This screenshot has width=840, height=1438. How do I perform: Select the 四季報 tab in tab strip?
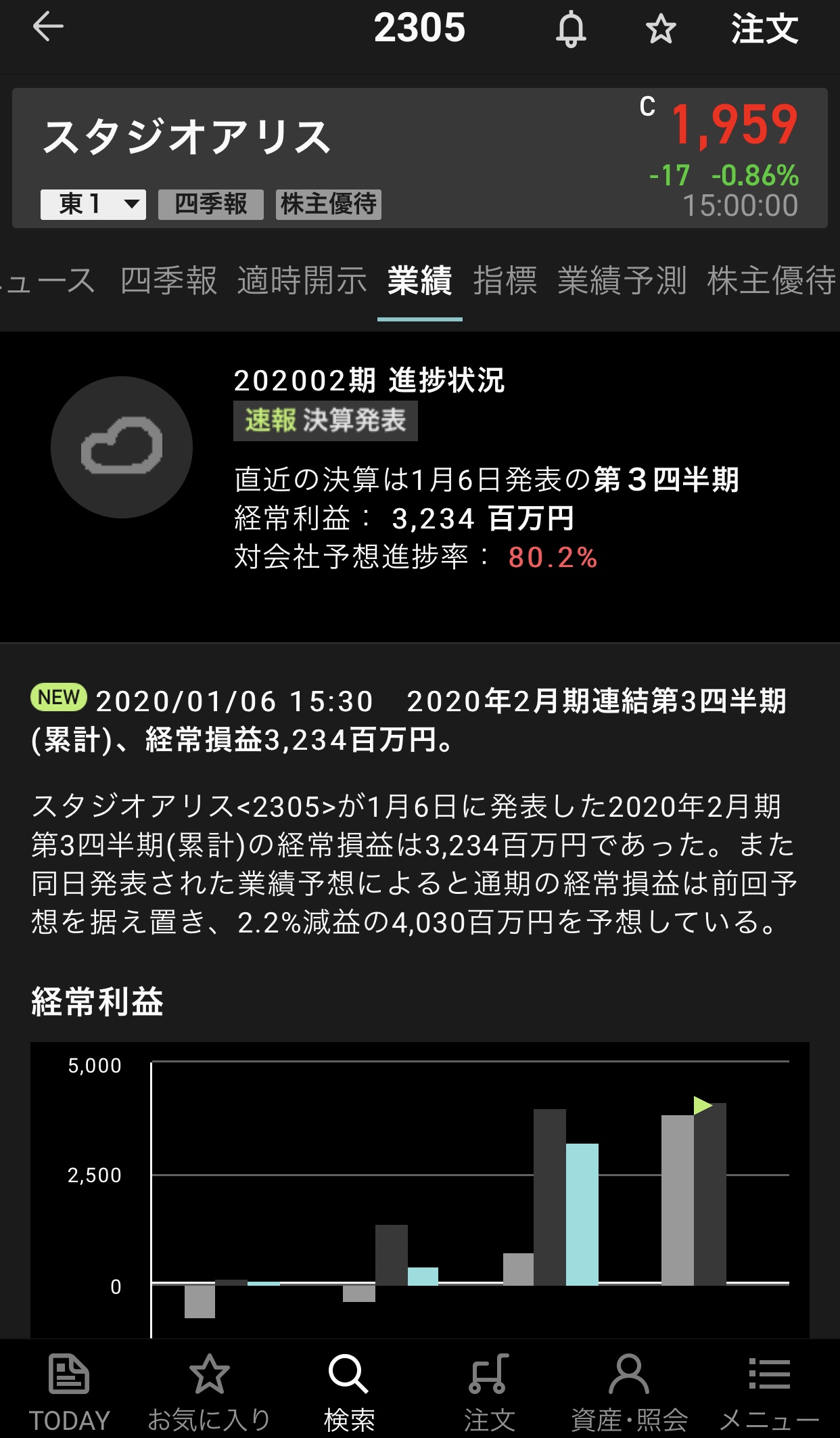coord(168,280)
